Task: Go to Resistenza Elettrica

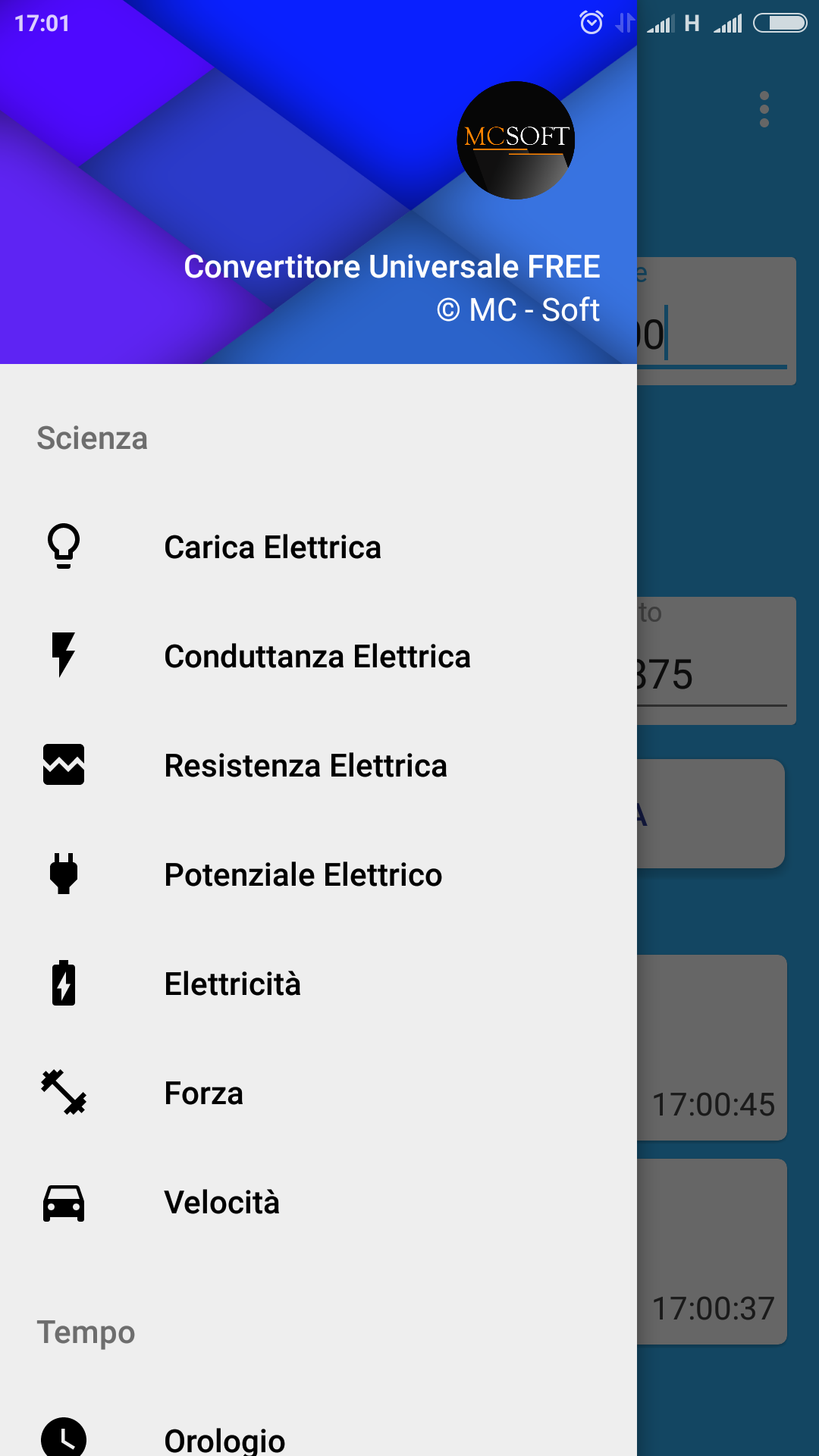Action: point(318,765)
